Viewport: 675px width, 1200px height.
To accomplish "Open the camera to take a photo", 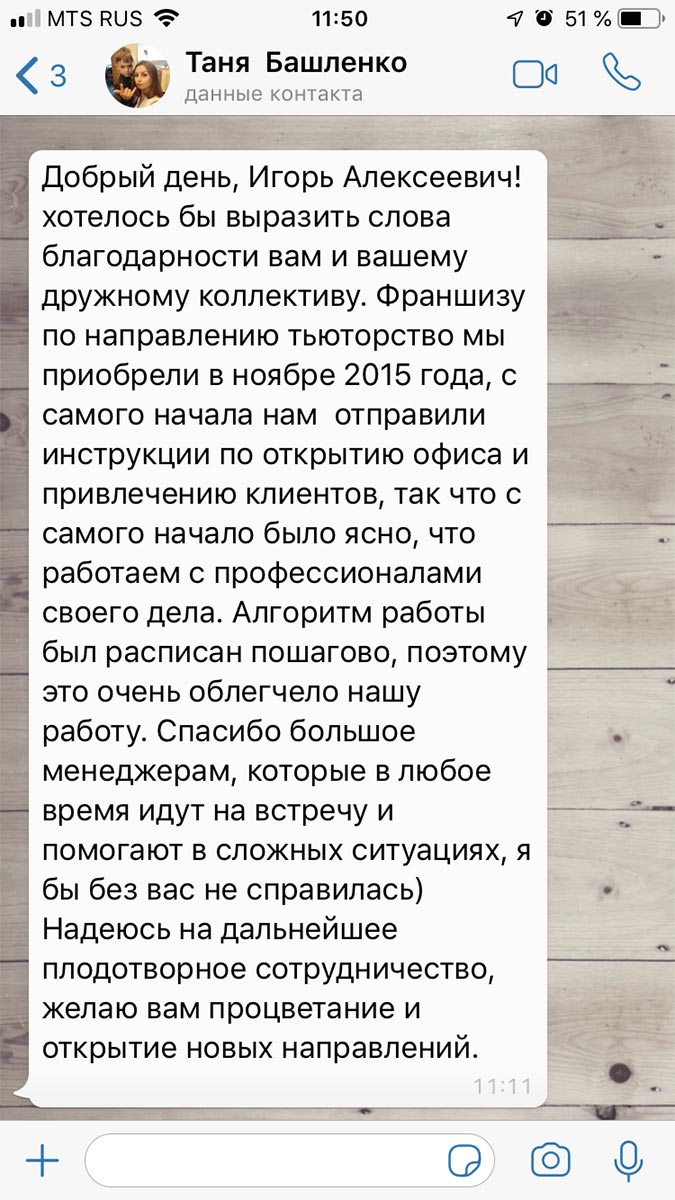I will click(x=550, y=1160).
